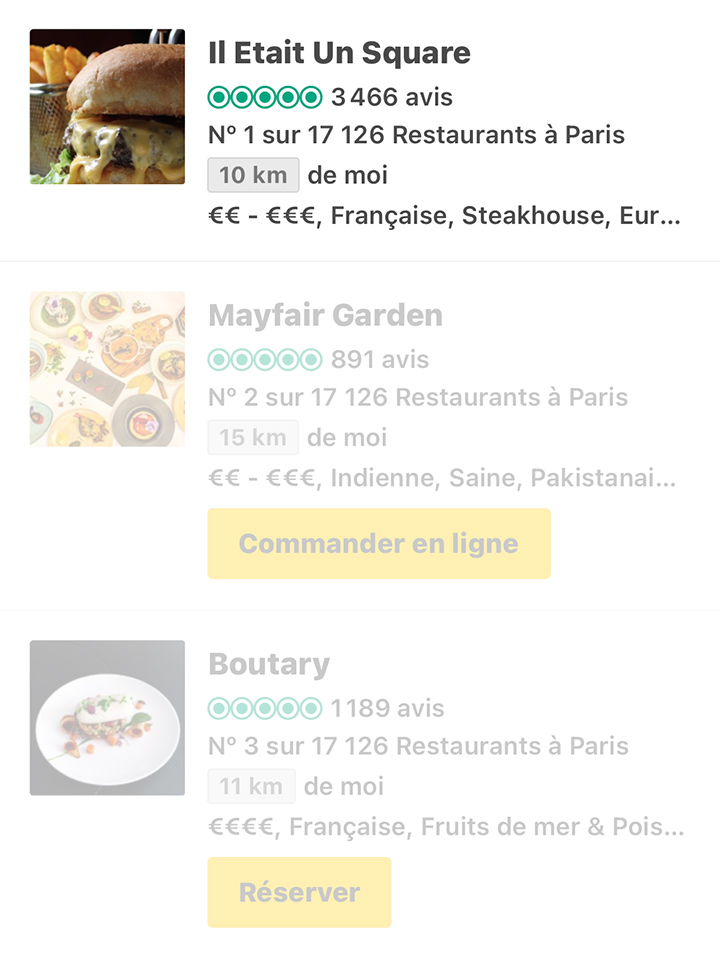Select the five-bubble rating of Il Etait Un Square

tap(264, 97)
